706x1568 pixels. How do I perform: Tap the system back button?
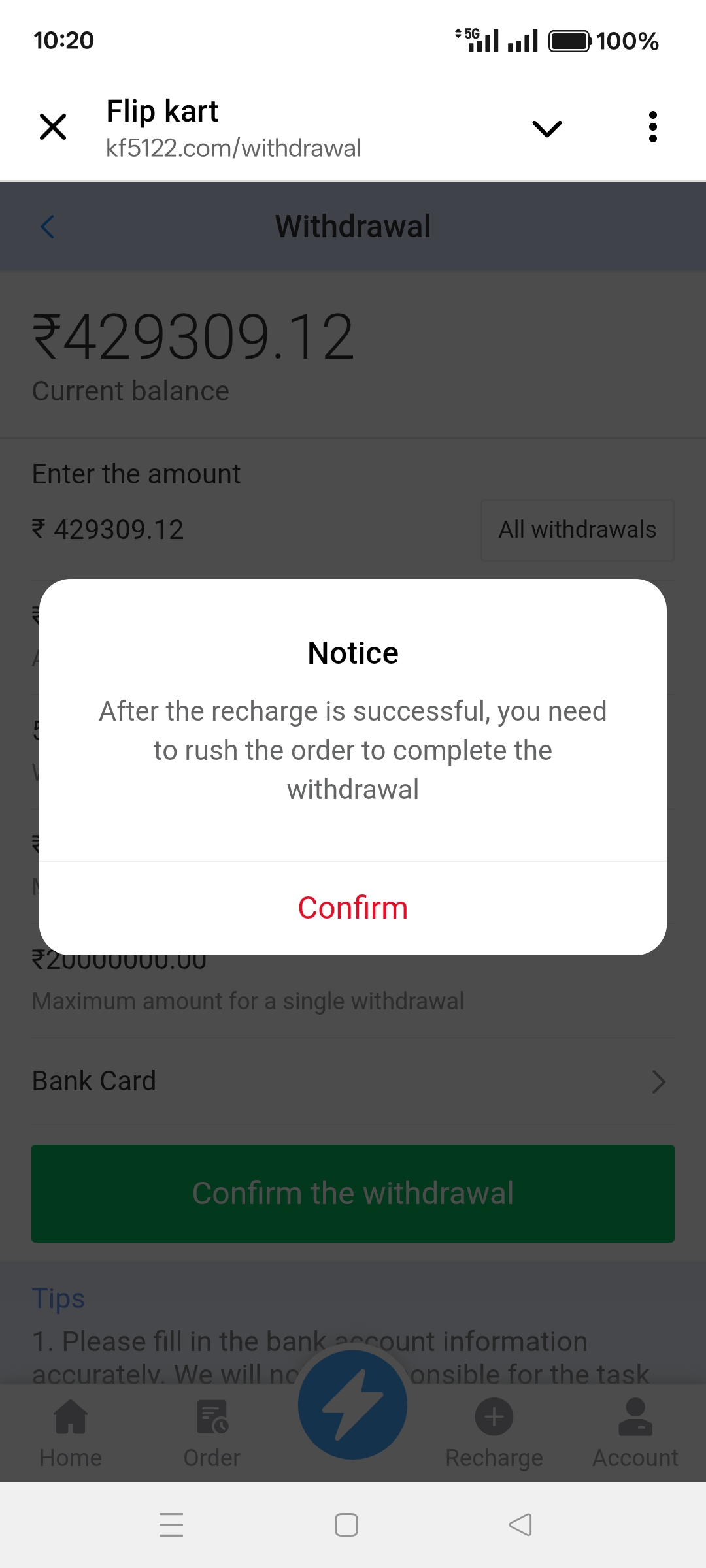click(520, 1525)
